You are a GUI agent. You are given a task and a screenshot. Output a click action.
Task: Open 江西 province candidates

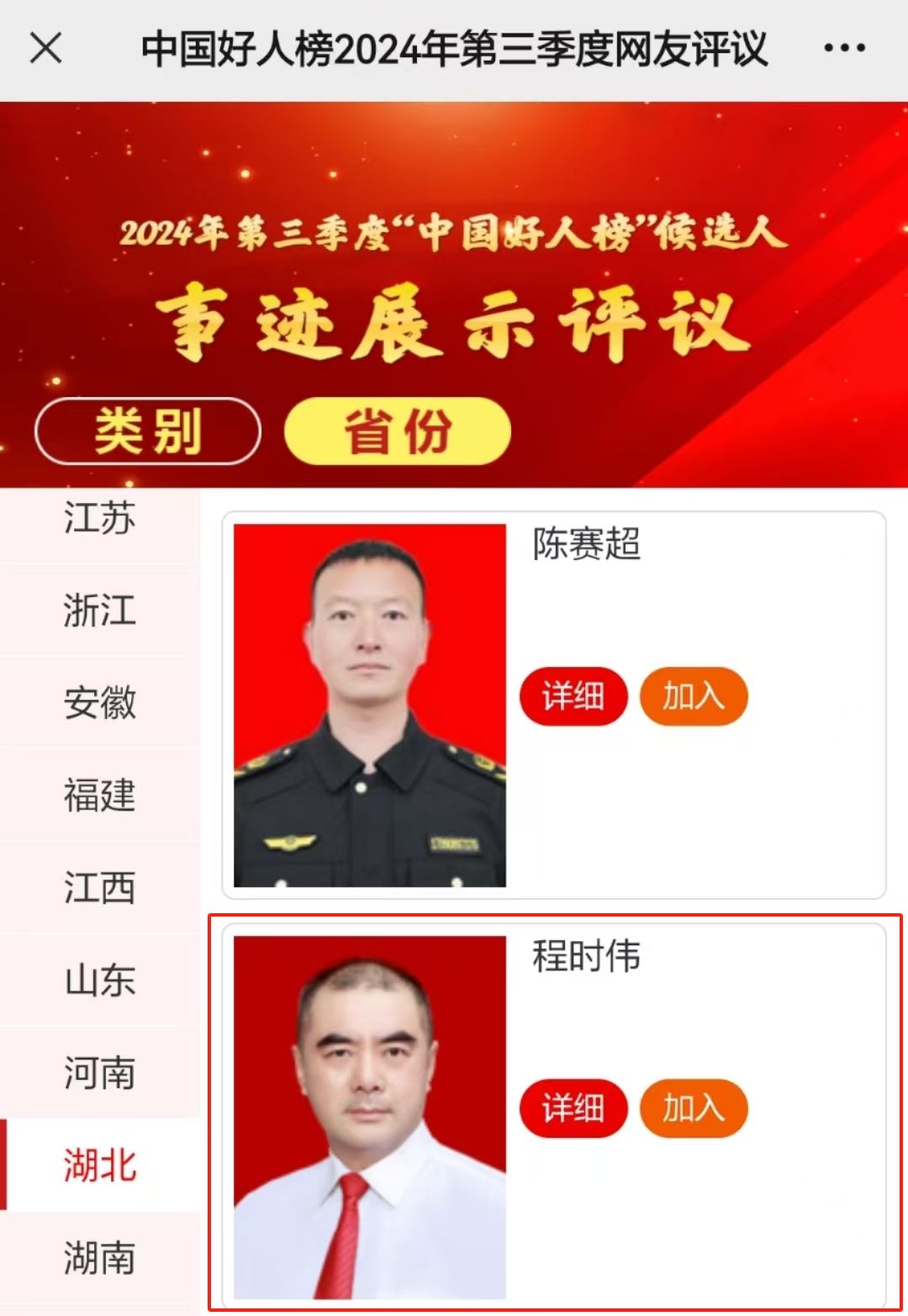point(99,888)
